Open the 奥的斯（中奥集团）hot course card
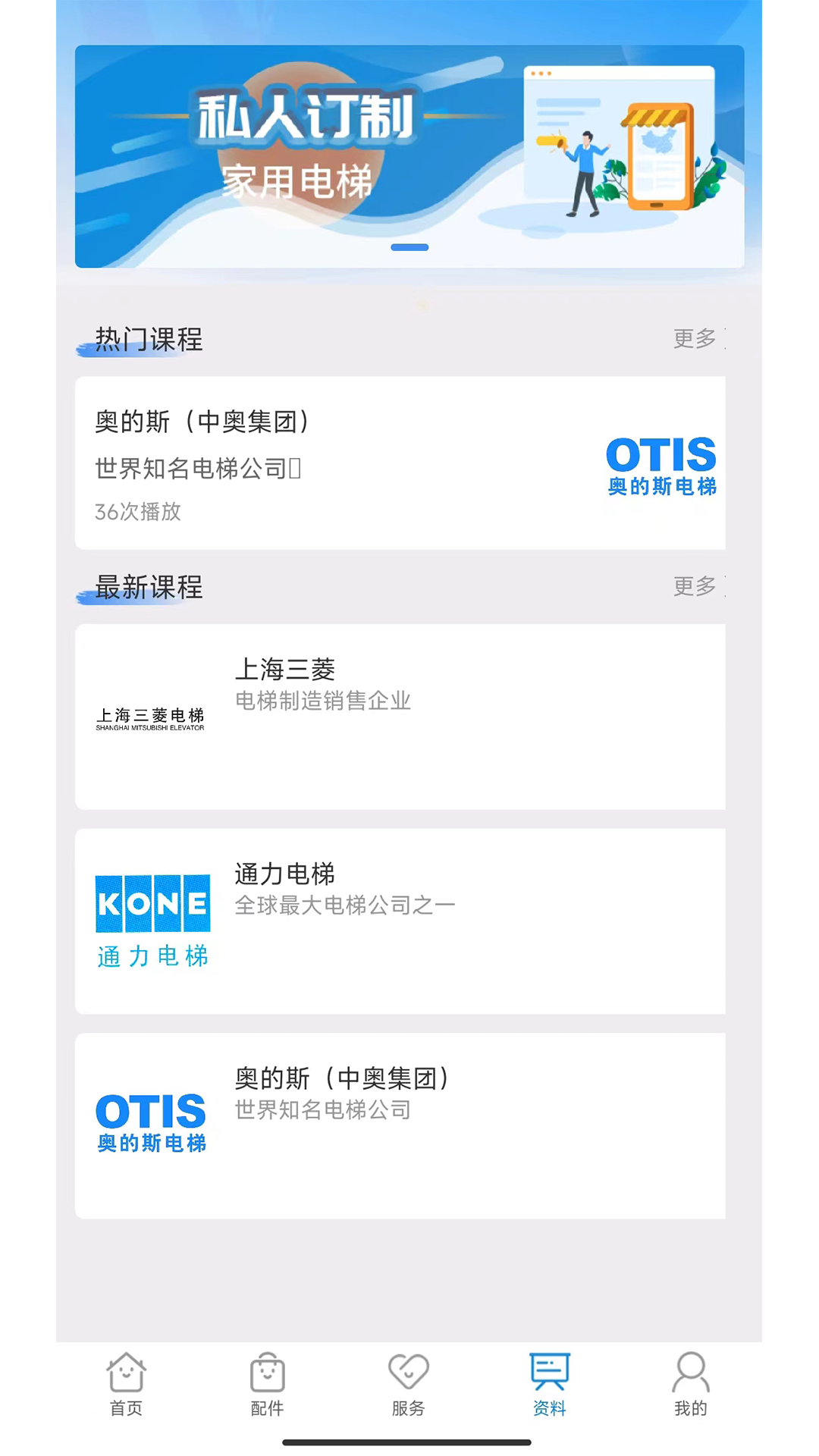819x1456 pixels. tap(400, 463)
